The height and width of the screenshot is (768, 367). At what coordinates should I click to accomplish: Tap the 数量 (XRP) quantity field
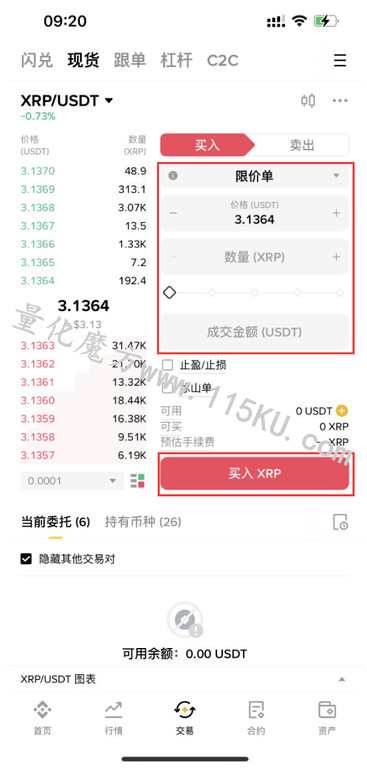[255, 257]
